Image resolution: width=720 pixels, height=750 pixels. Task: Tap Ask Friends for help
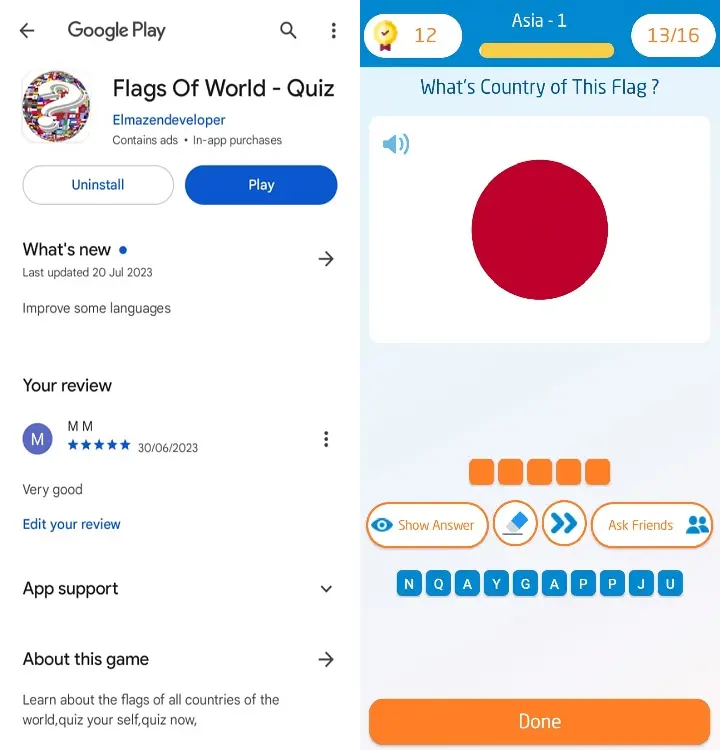point(651,525)
